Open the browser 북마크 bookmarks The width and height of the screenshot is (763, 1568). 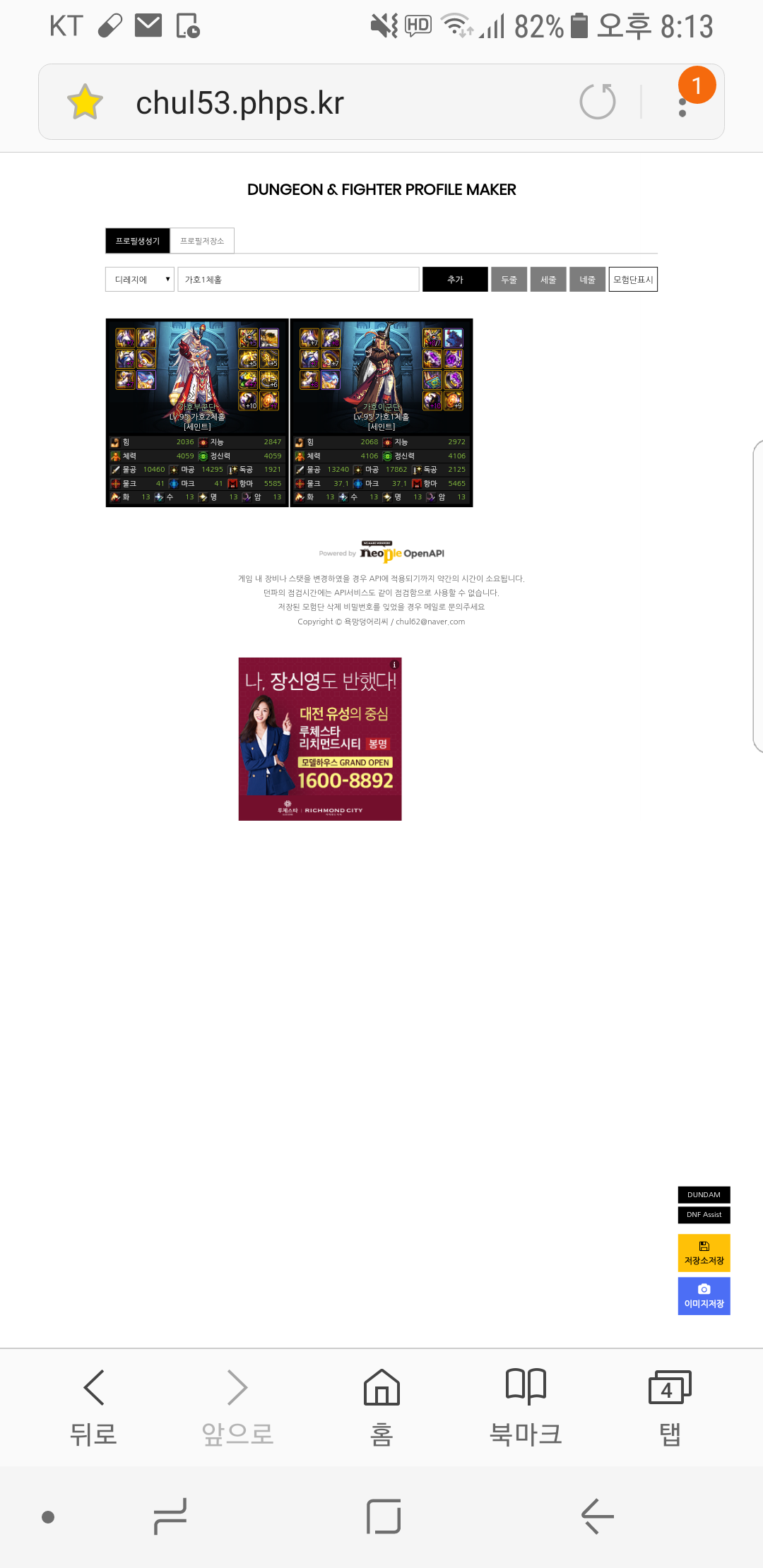[x=526, y=1407]
